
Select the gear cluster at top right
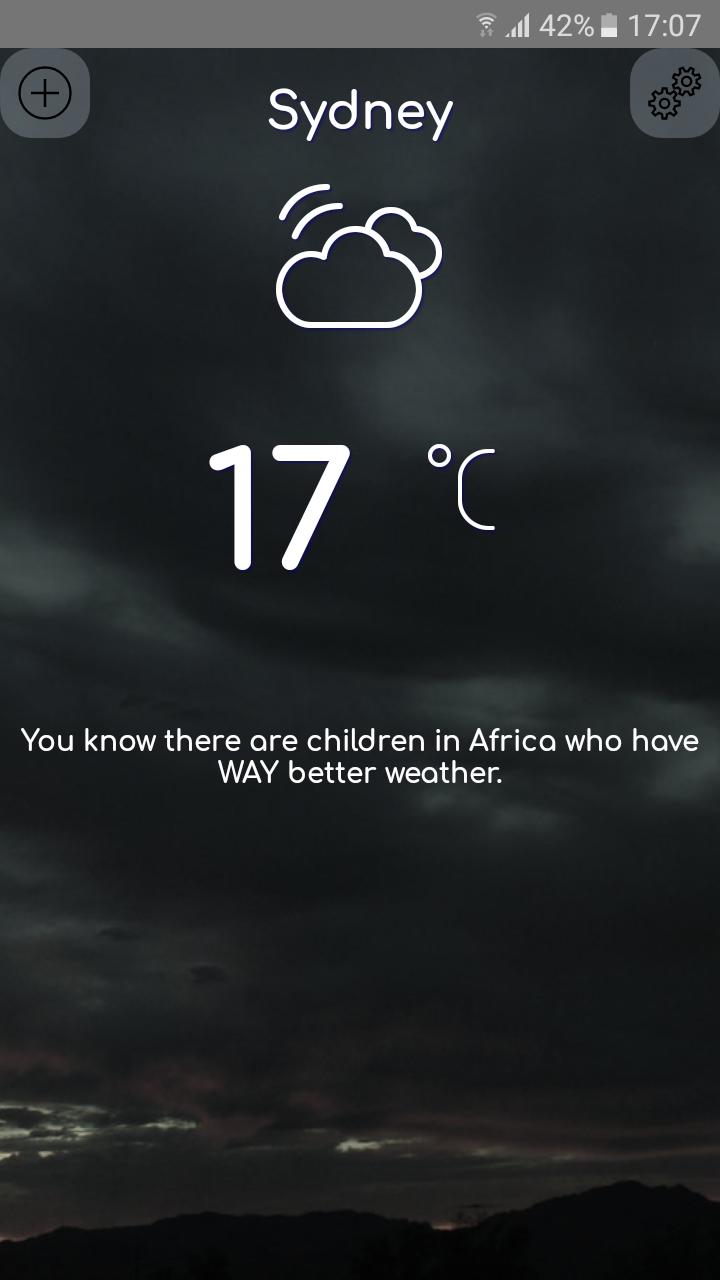[x=674, y=92]
